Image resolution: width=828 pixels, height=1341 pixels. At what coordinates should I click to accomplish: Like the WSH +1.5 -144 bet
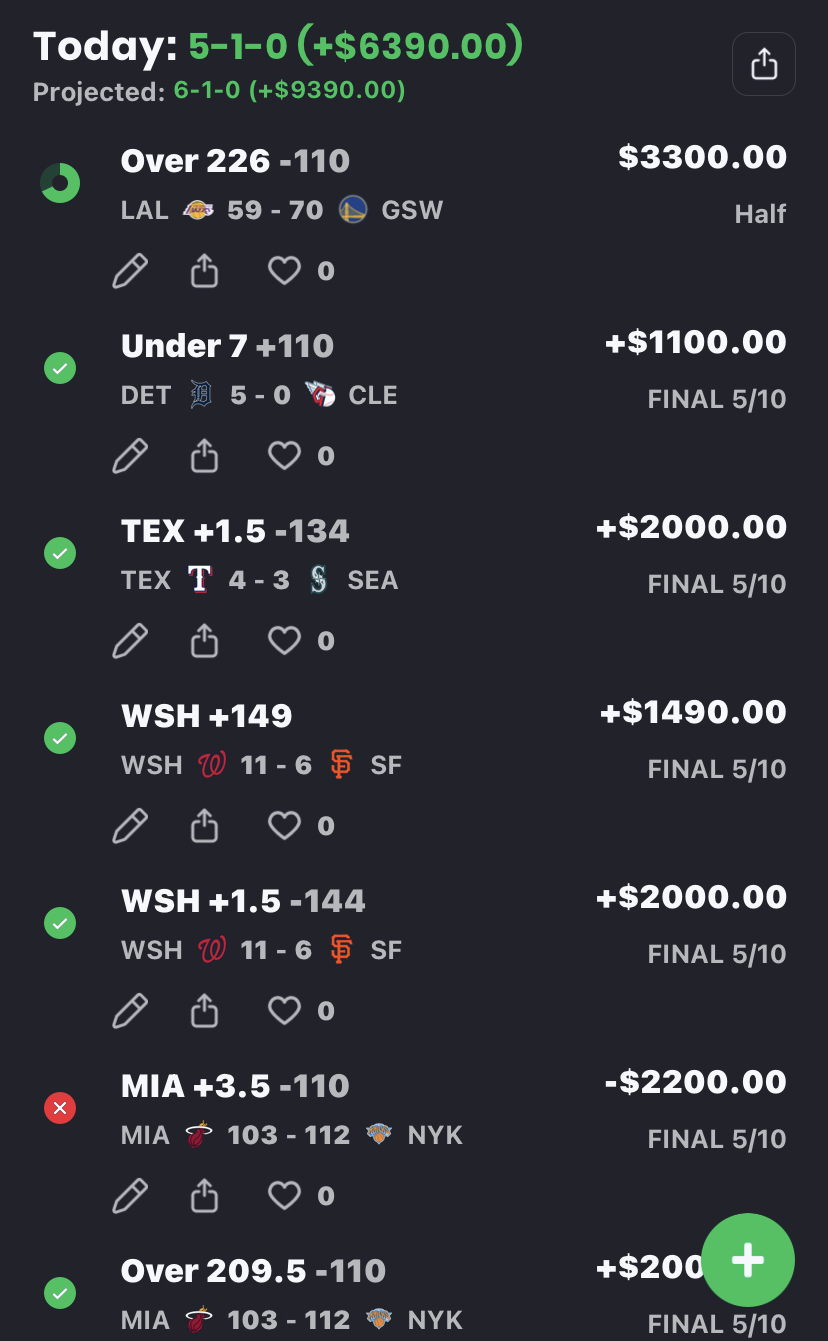point(284,1011)
